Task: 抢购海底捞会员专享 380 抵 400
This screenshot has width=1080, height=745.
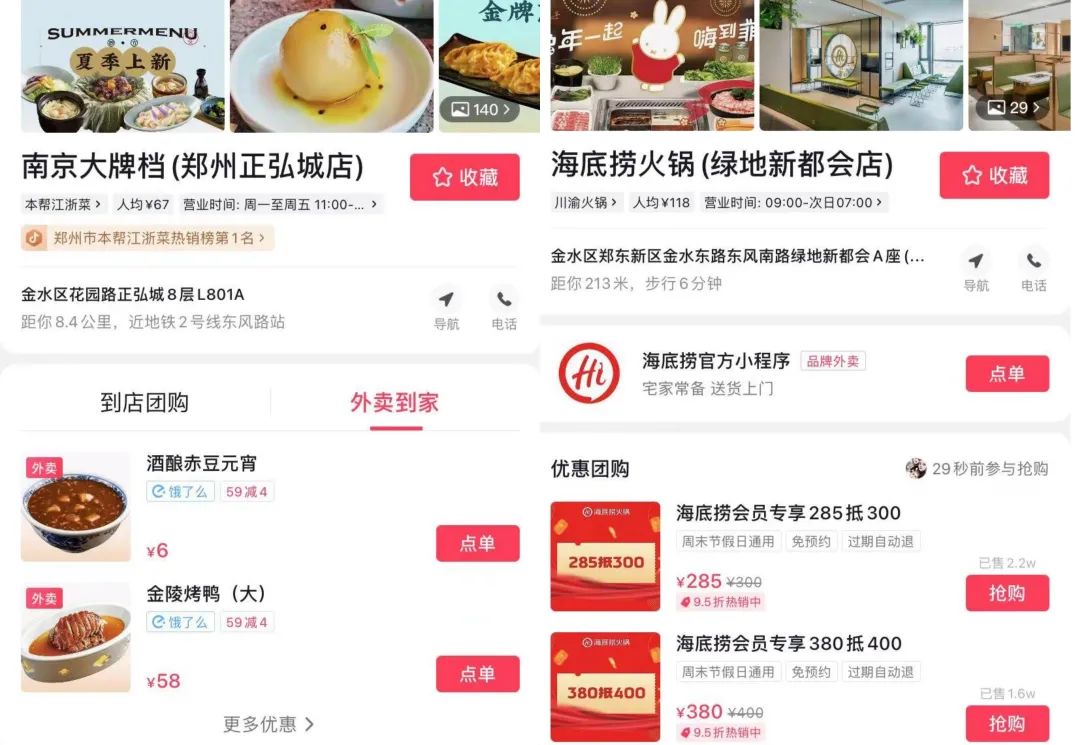Action: (x=1007, y=723)
